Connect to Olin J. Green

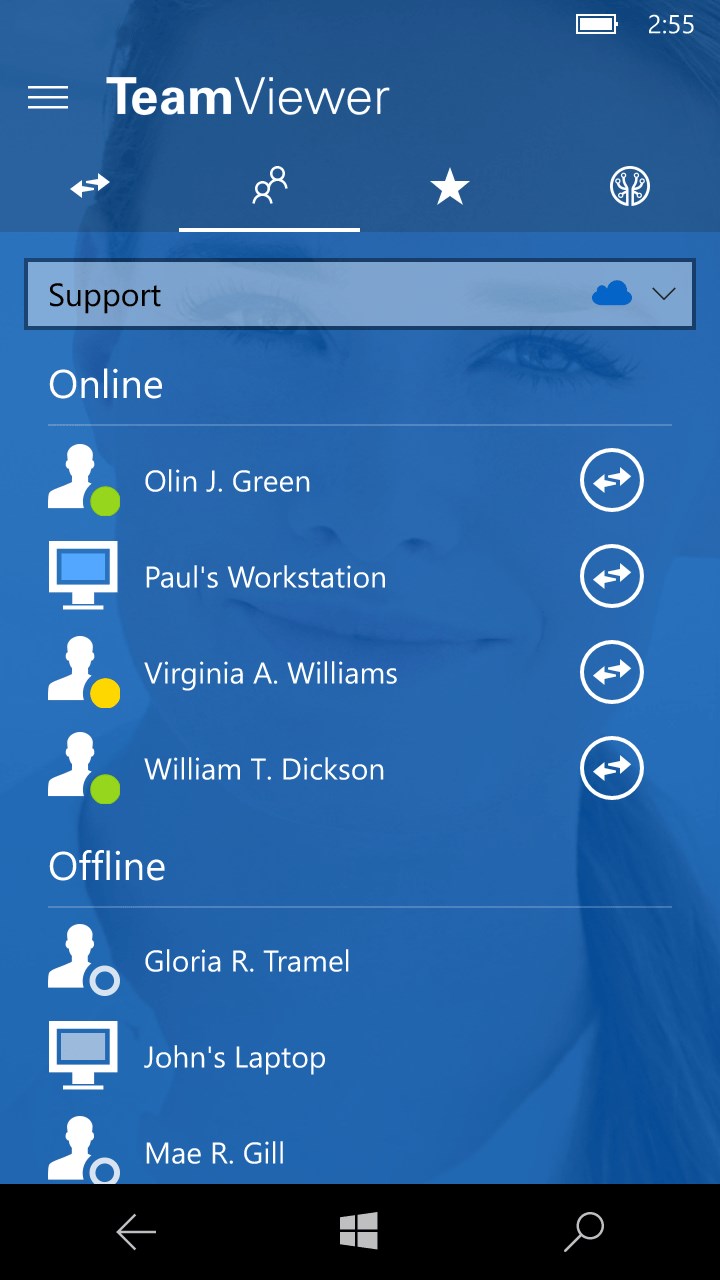click(612, 481)
